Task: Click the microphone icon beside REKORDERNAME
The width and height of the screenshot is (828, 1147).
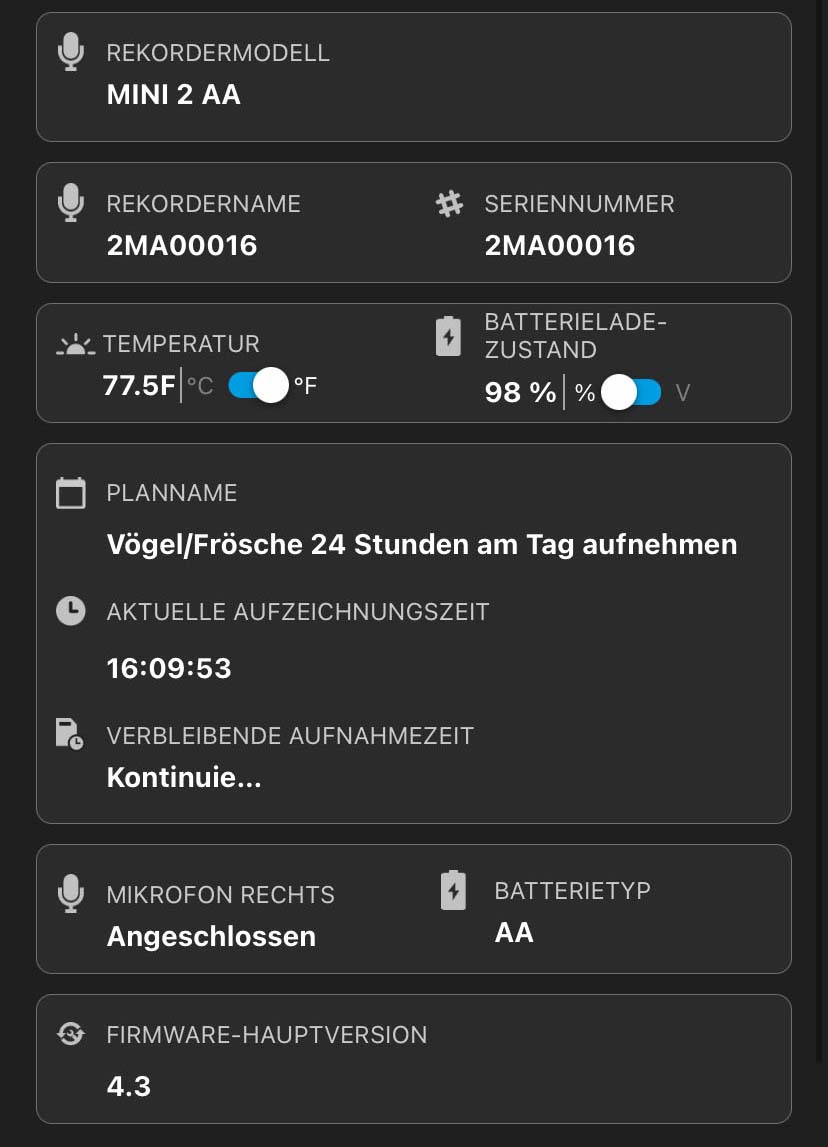Action: [70, 202]
